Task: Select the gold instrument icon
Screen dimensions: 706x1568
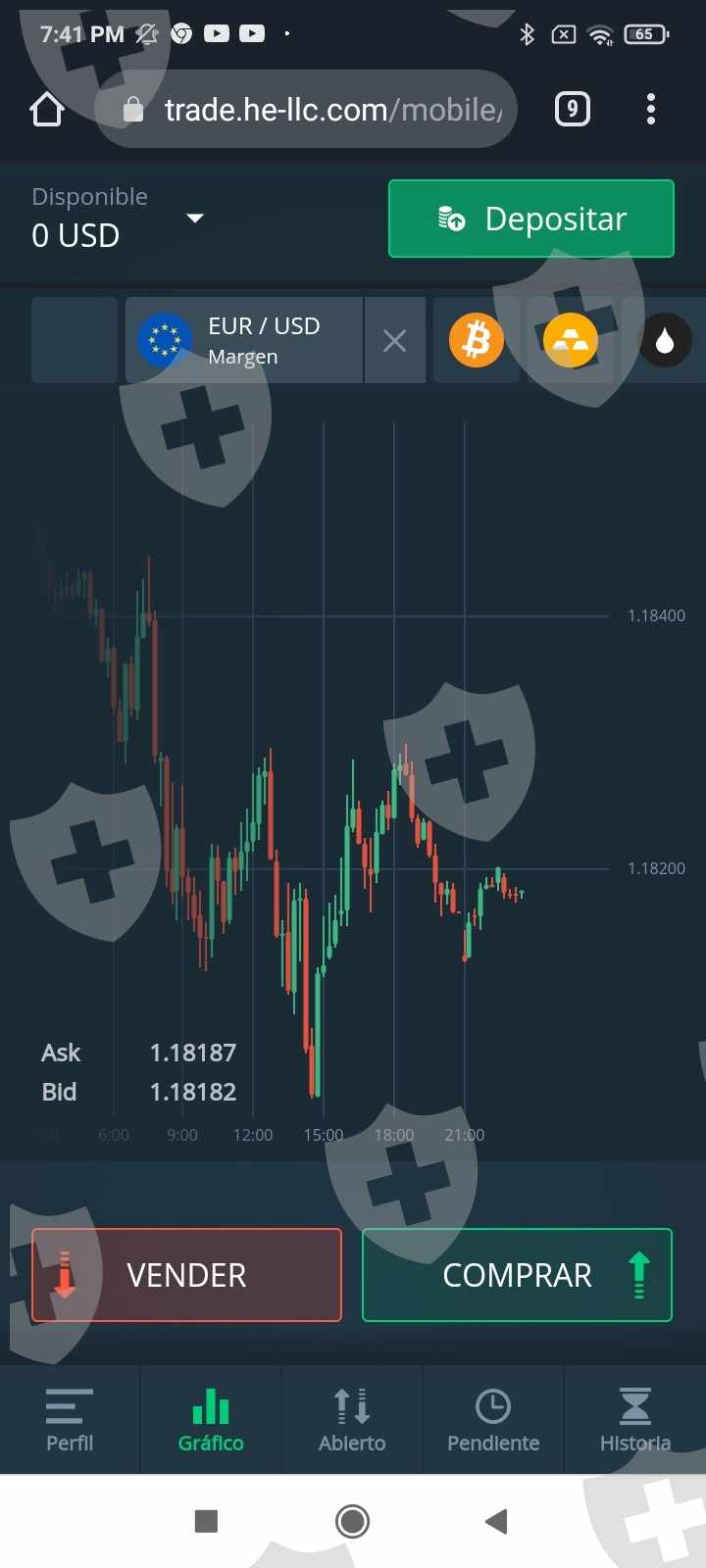Action: (x=571, y=340)
